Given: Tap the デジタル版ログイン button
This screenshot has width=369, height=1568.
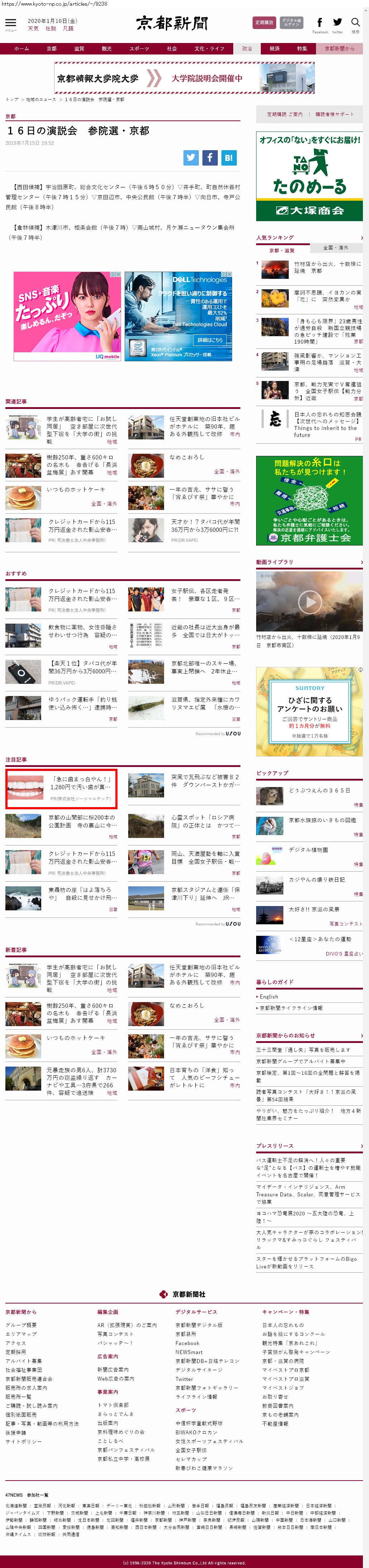Looking at the screenshot, I should pos(292,23).
